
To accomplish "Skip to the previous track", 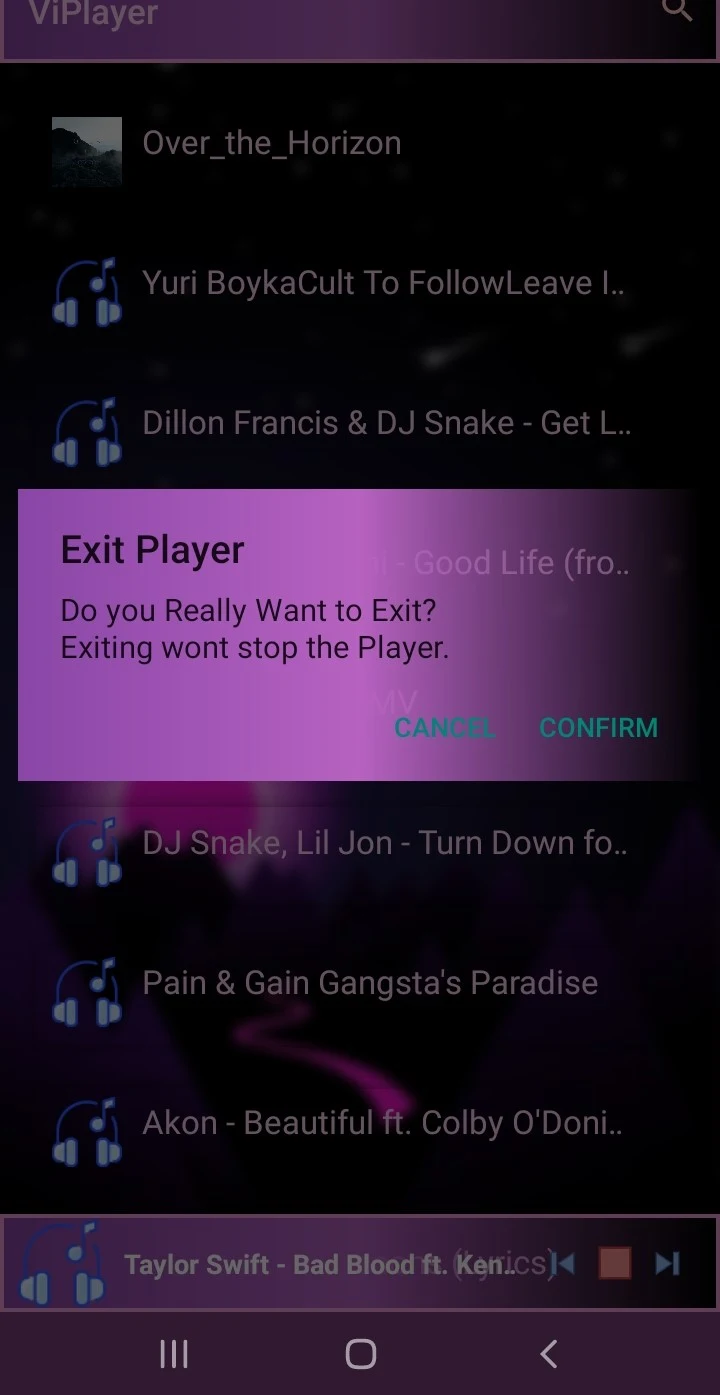I will click(564, 1264).
